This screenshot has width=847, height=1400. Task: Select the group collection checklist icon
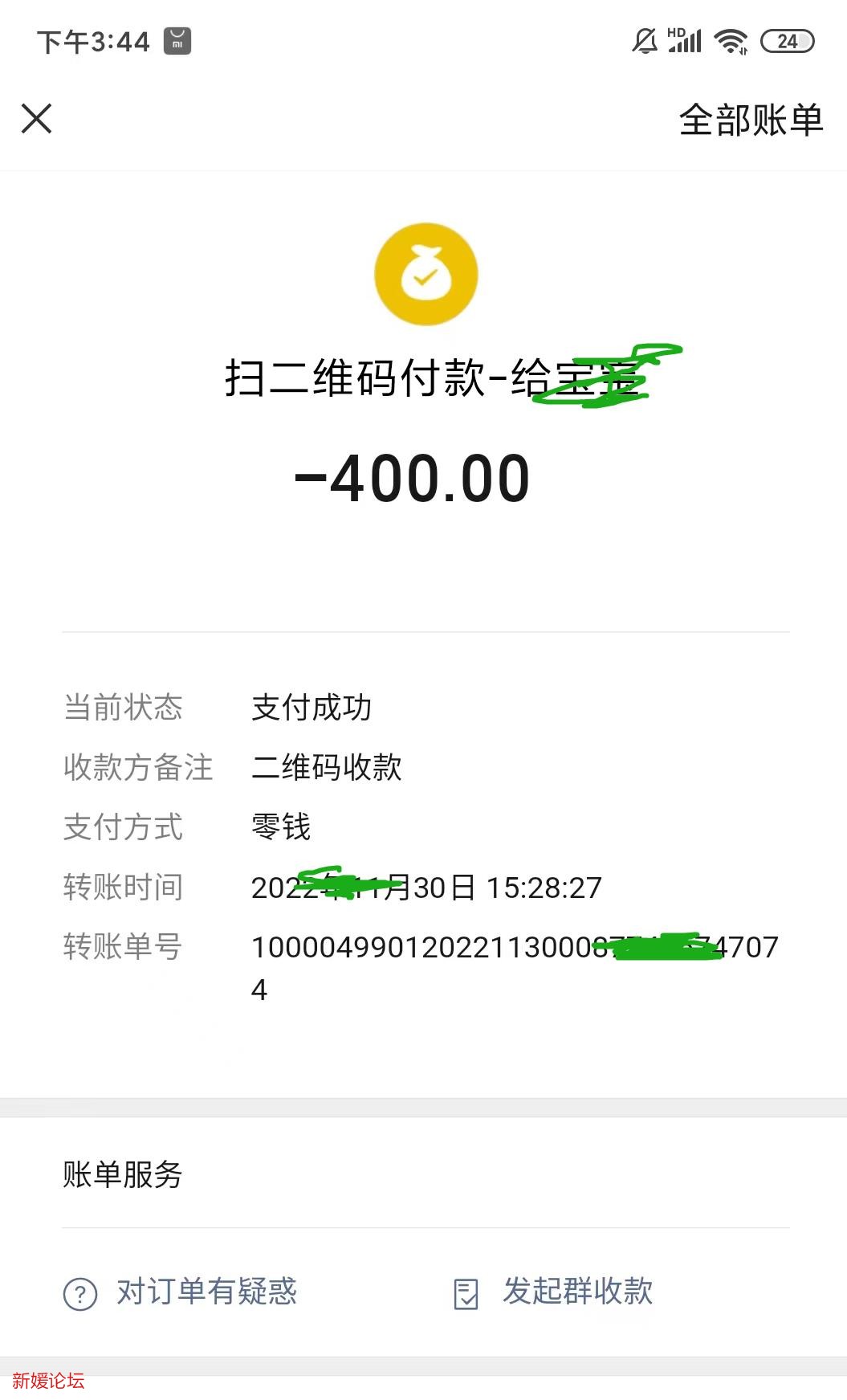(464, 1292)
